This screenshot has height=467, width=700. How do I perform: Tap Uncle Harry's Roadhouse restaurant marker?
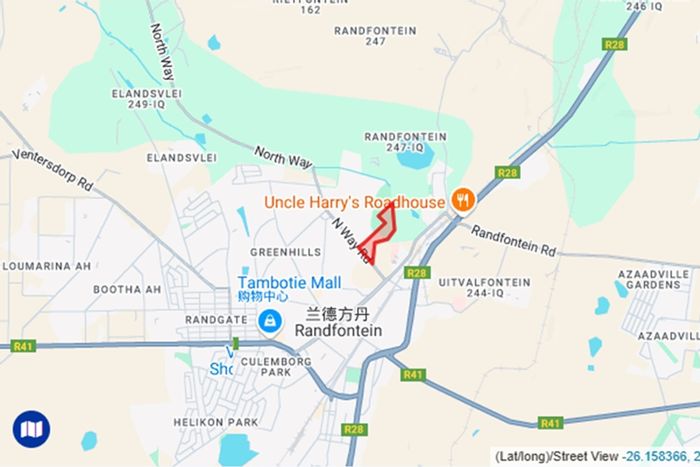[x=461, y=200]
